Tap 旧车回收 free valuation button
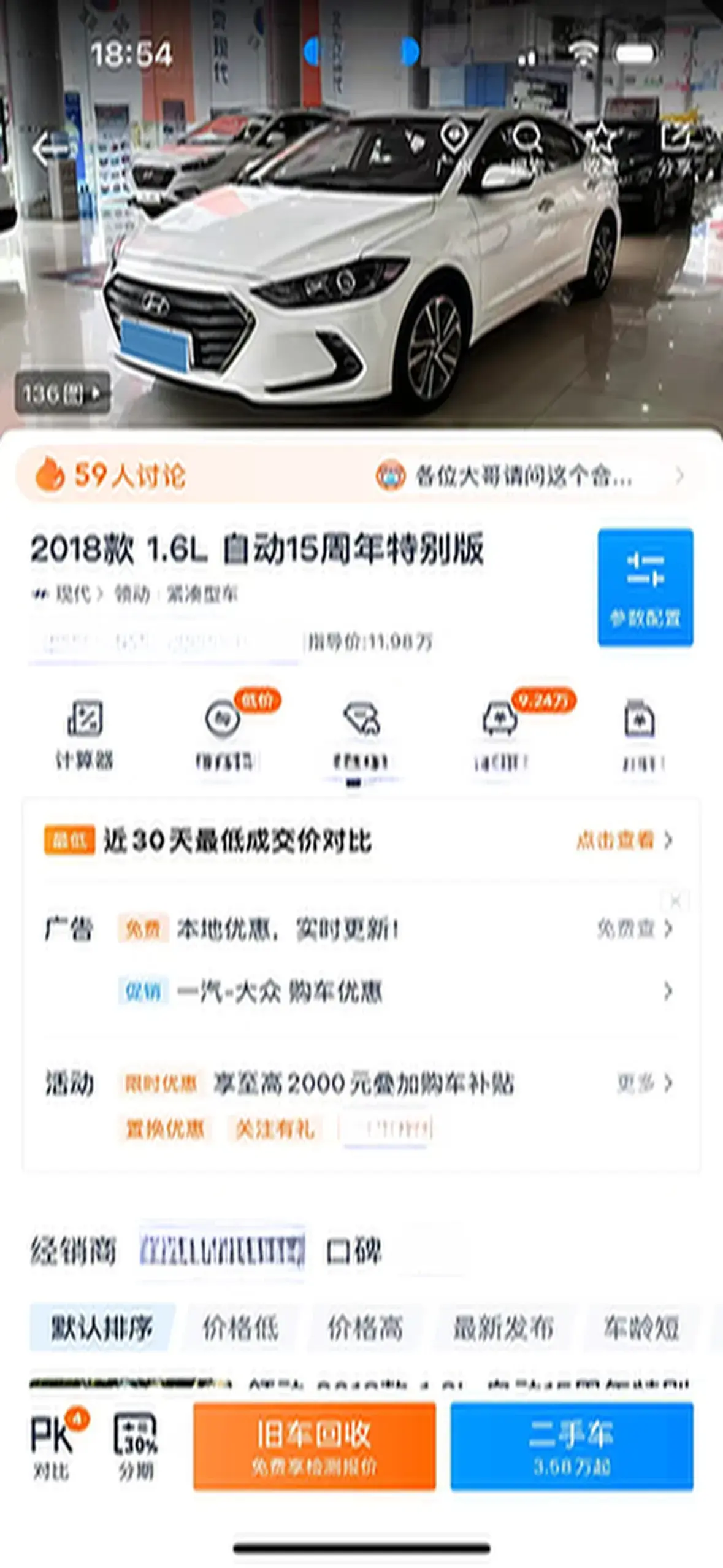 (314, 1445)
